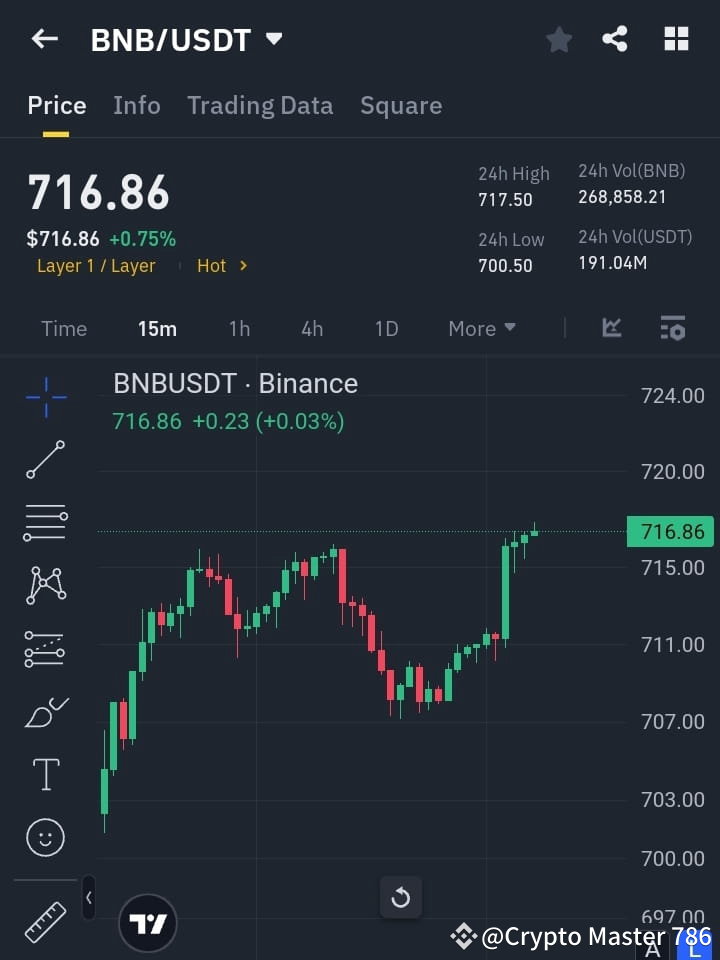Open the Horizontal Lines drawing tool

click(45, 523)
